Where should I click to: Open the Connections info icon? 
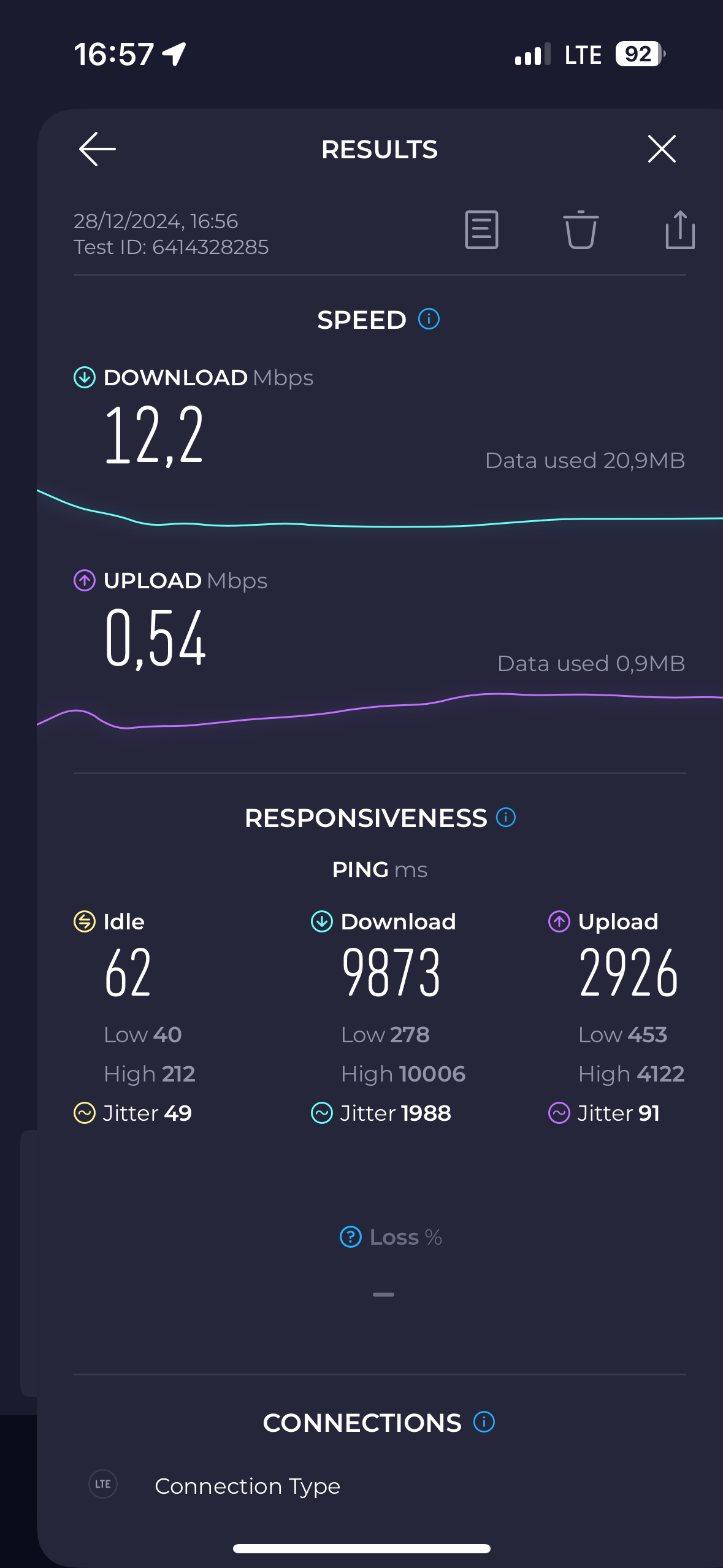[x=484, y=1422]
